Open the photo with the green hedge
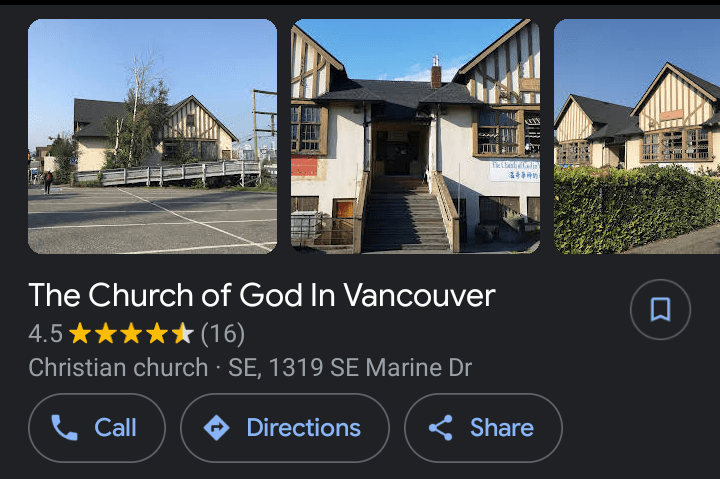Screen dimensions: 720x479 [x=637, y=136]
